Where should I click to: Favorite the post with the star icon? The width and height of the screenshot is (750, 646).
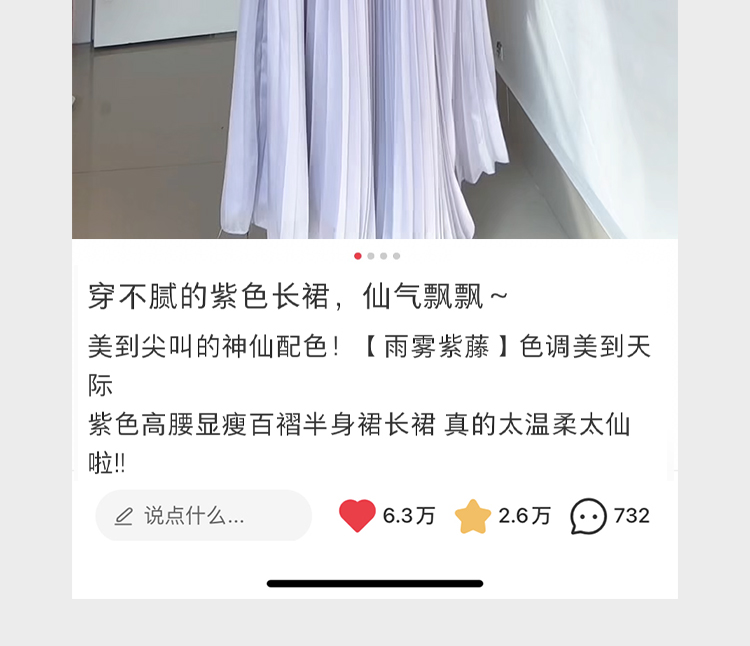(x=473, y=516)
